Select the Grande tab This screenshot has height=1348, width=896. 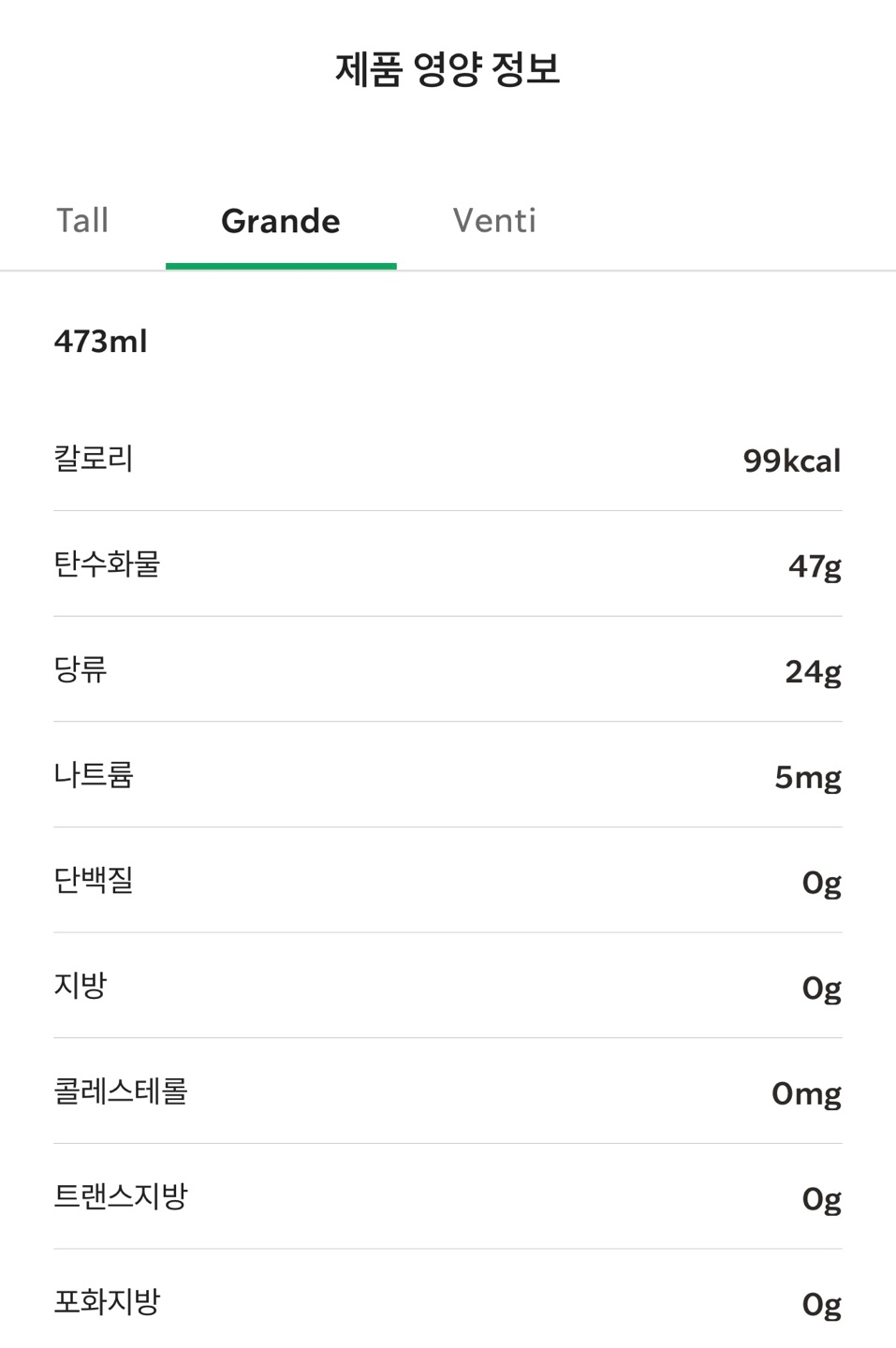279,220
